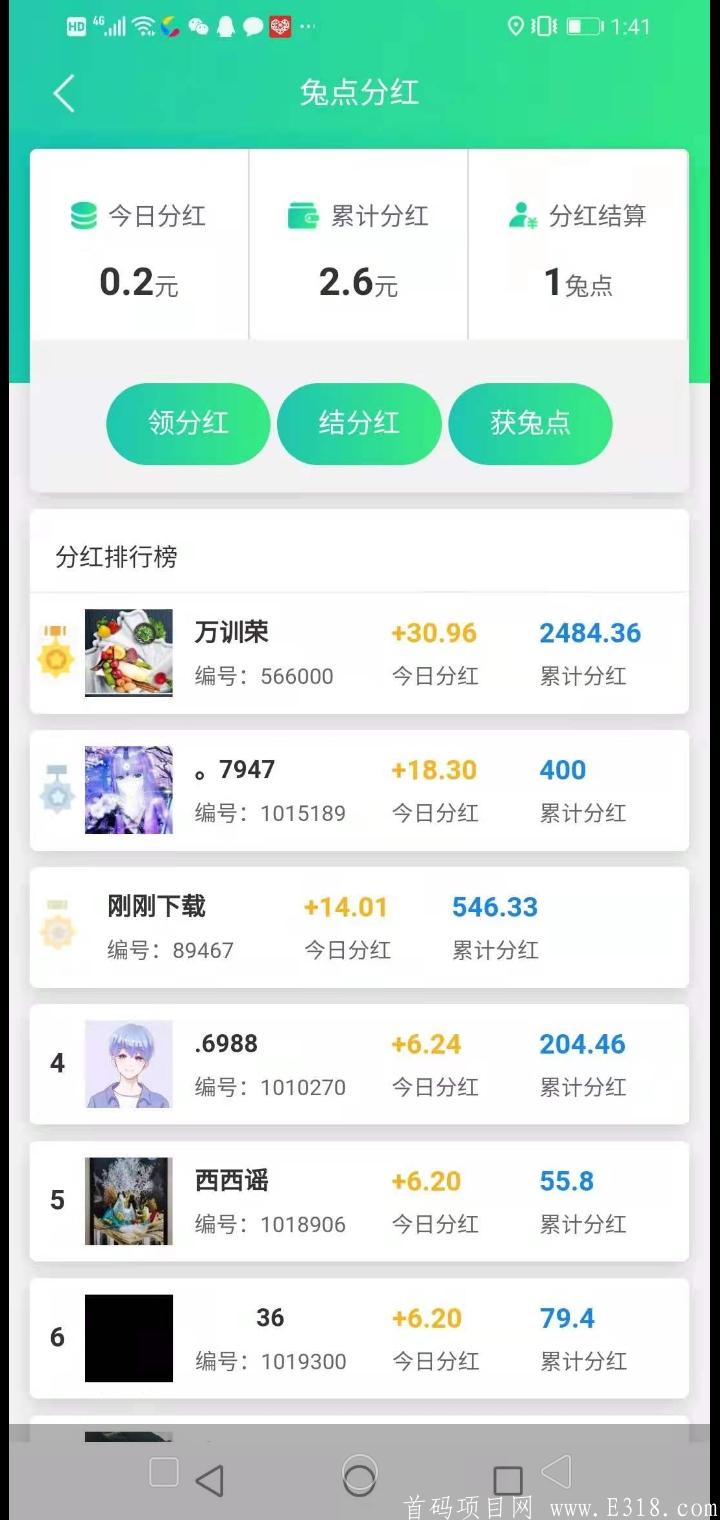Tap the 领分红 button
The height and width of the screenshot is (1520, 720).
tap(188, 423)
